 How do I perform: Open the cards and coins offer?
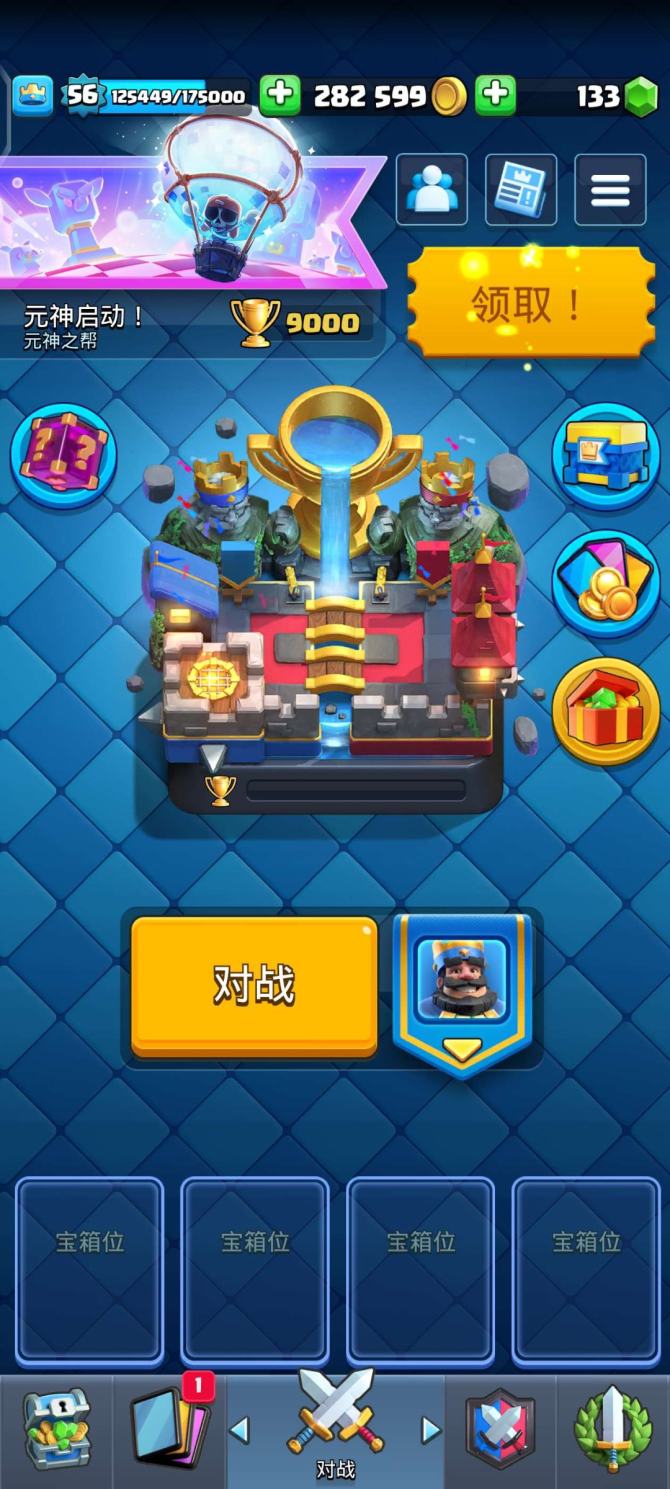click(605, 583)
